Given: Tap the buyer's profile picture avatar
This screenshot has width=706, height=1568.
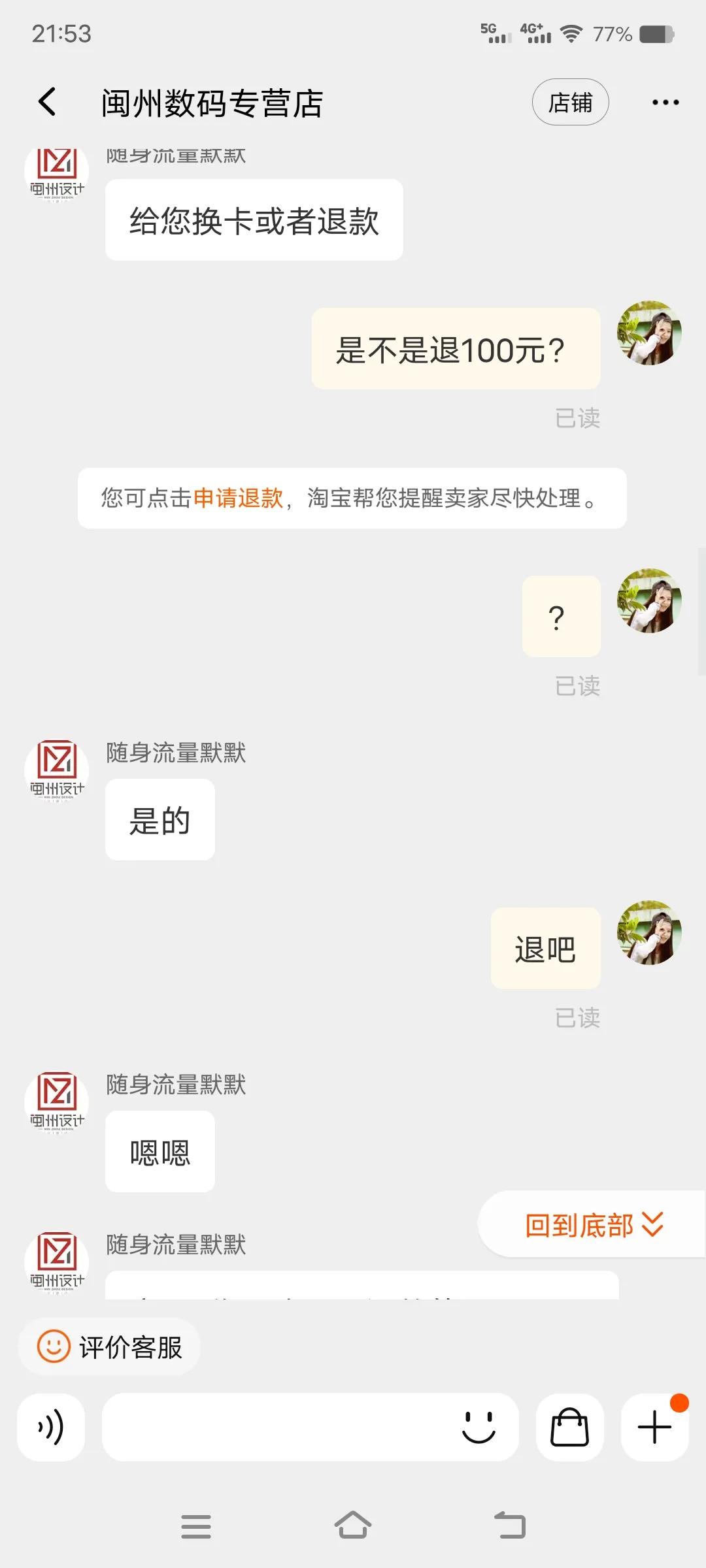Looking at the screenshot, I should (650, 333).
